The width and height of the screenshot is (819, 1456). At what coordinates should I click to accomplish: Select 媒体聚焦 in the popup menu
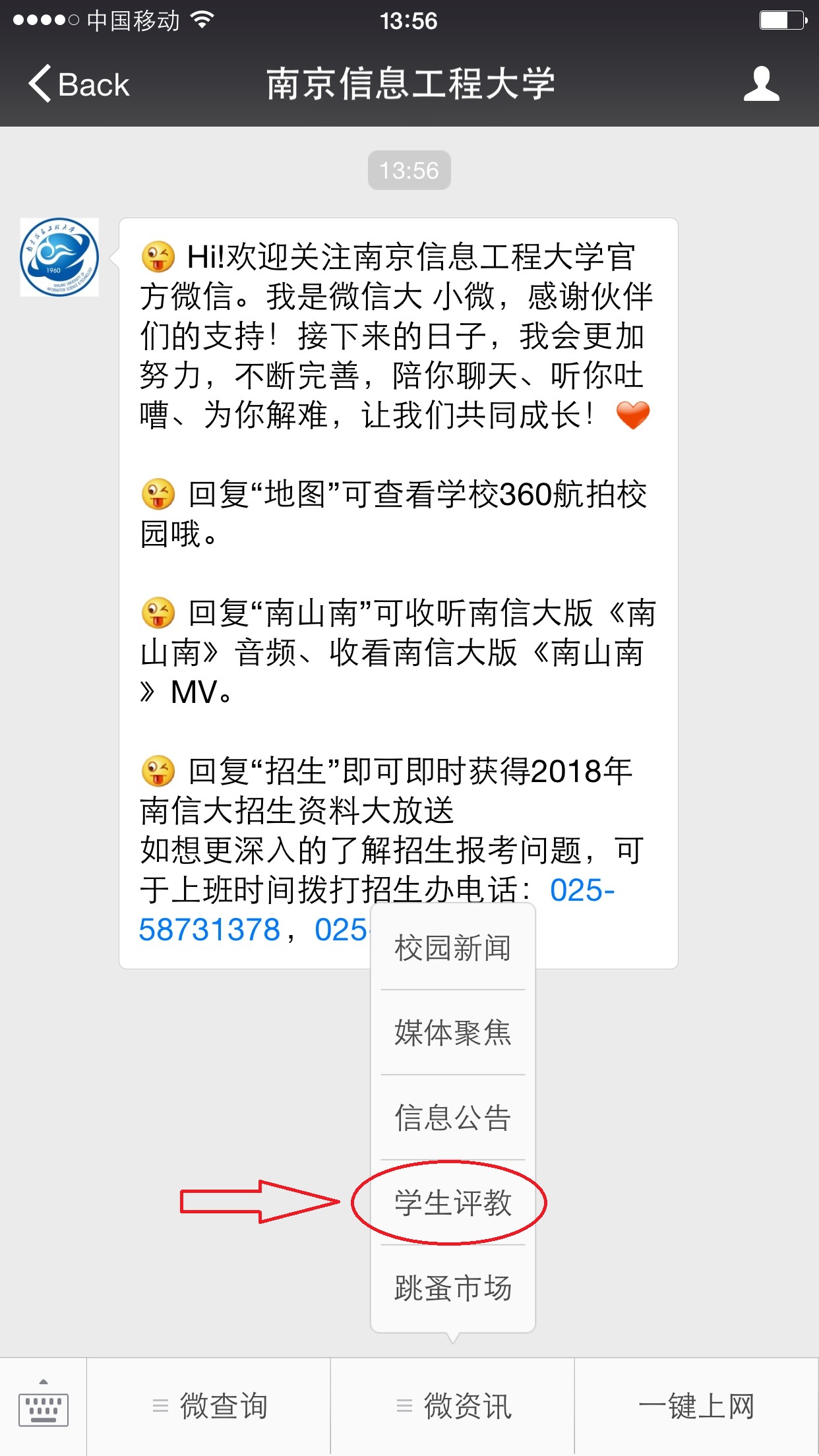(452, 1033)
